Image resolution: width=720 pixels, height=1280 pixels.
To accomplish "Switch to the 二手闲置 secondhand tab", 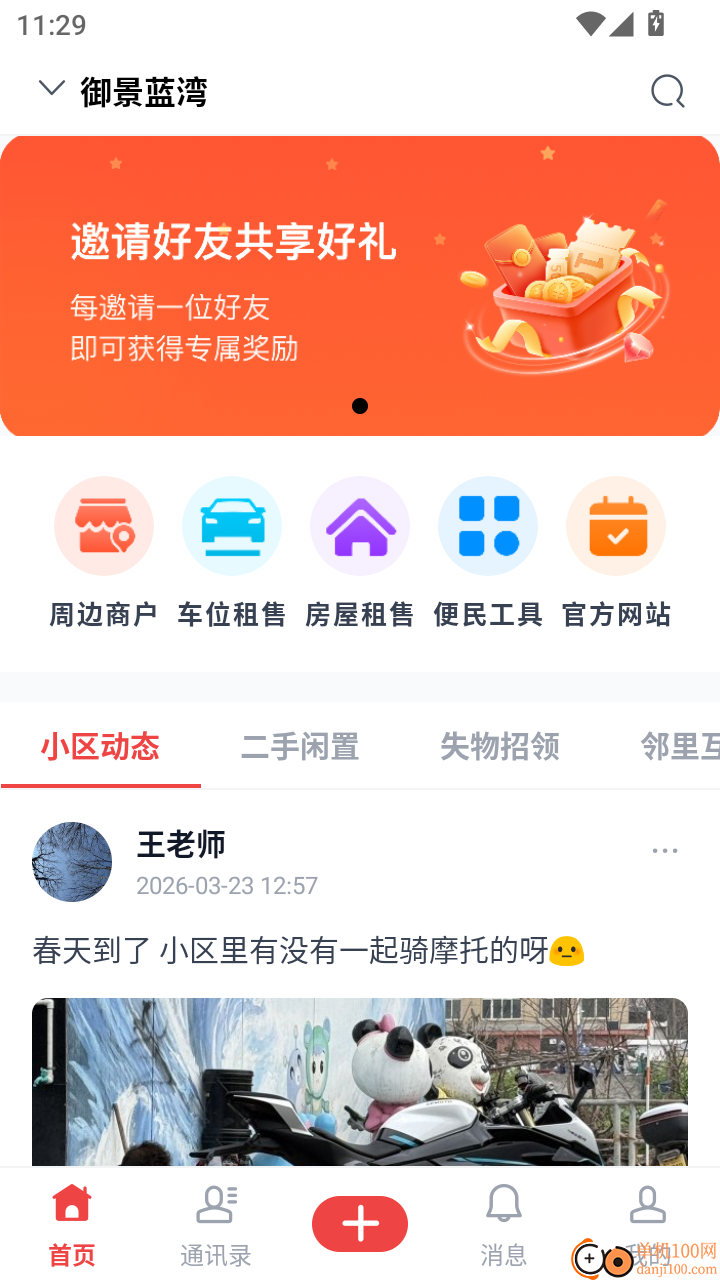I will (299, 747).
